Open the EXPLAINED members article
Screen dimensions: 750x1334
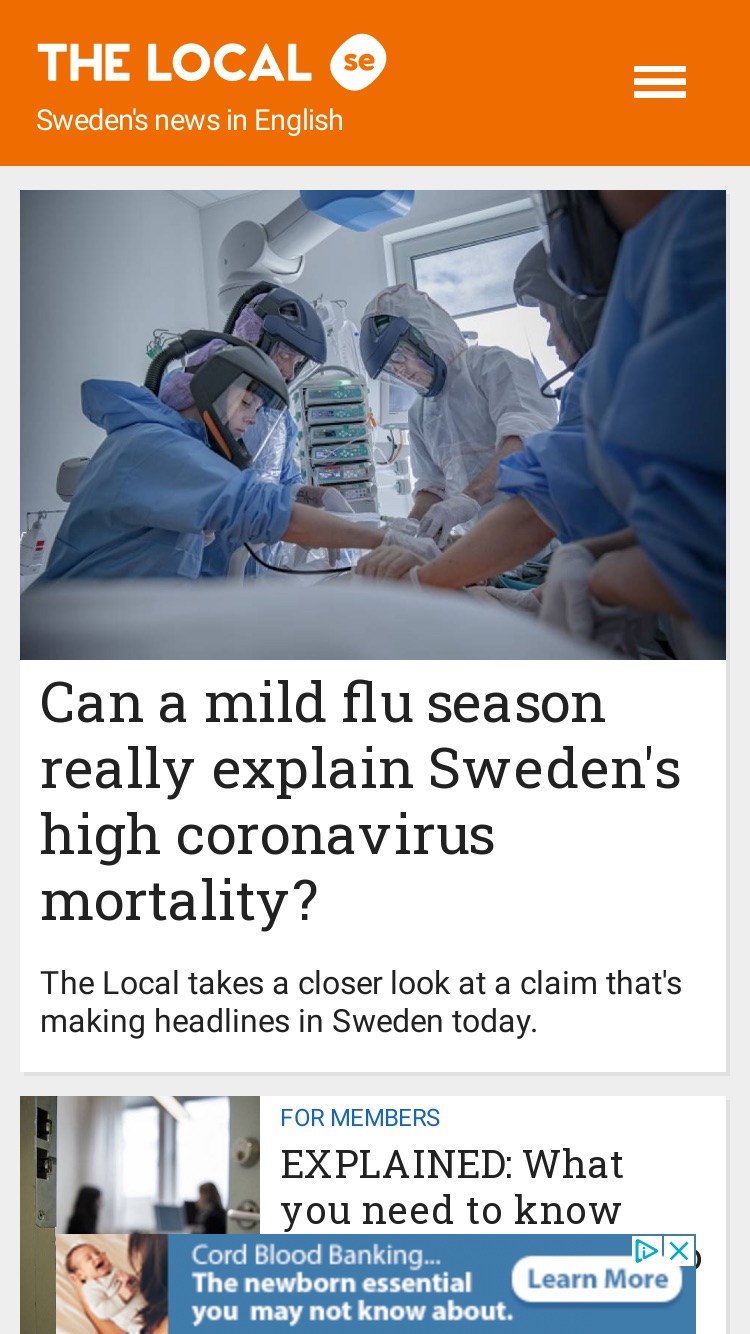click(452, 1187)
